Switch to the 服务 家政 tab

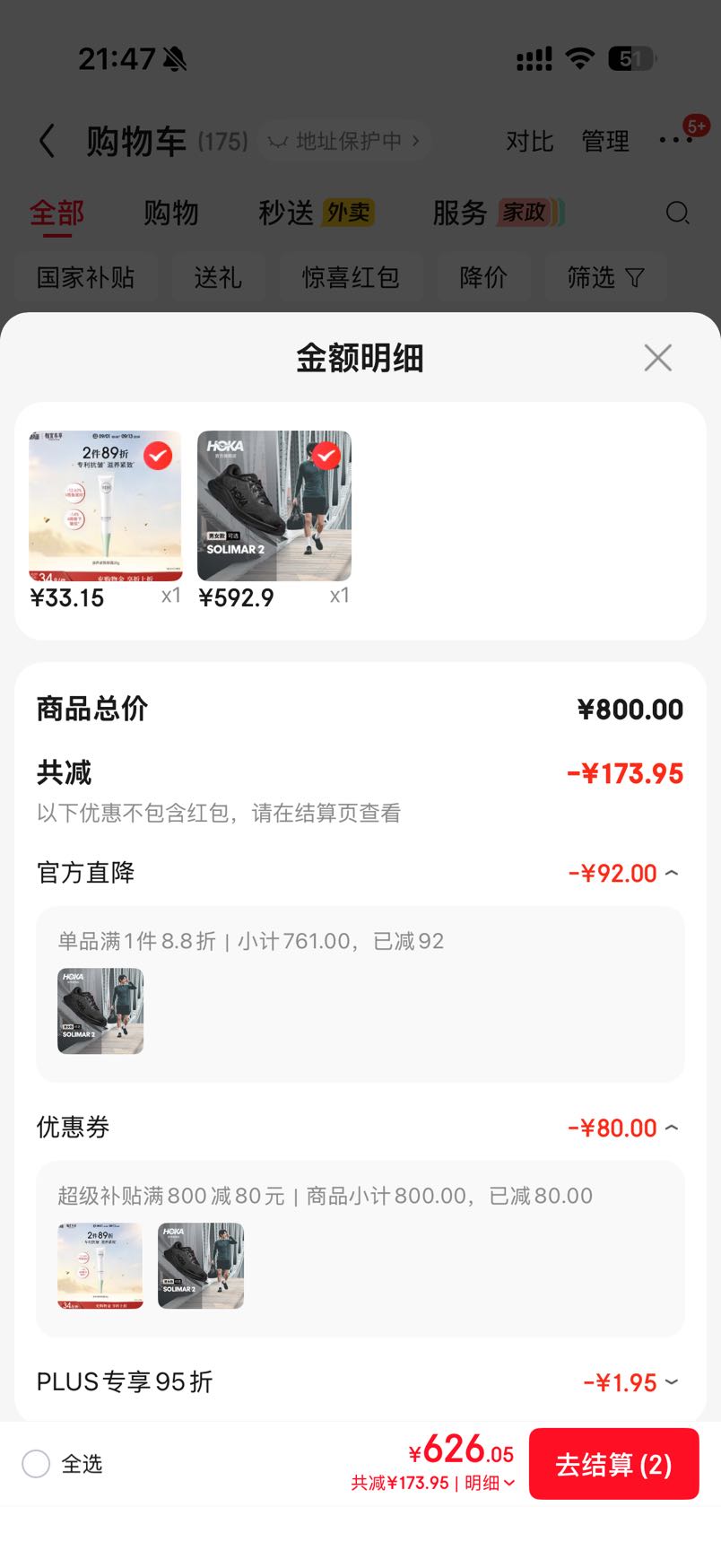(x=498, y=213)
